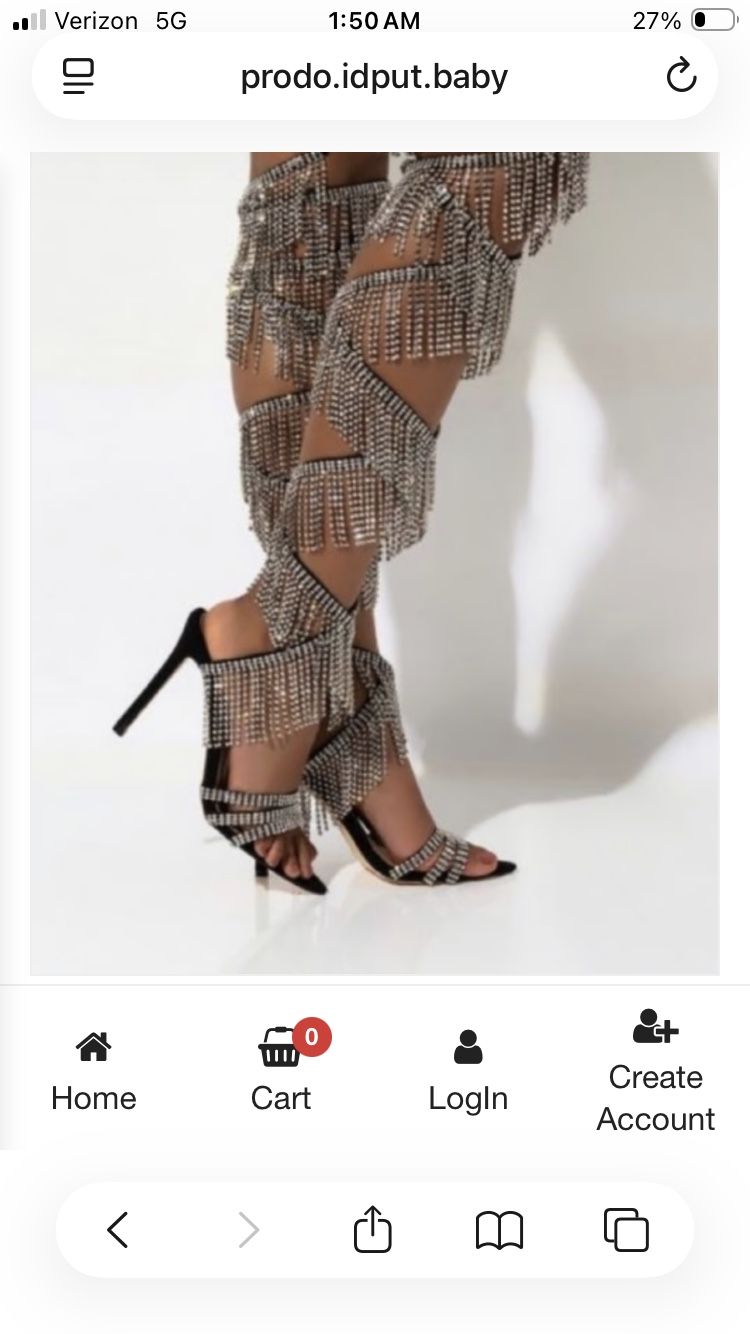
Task: Go back to the previous page
Action: (x=118, y=1229)
